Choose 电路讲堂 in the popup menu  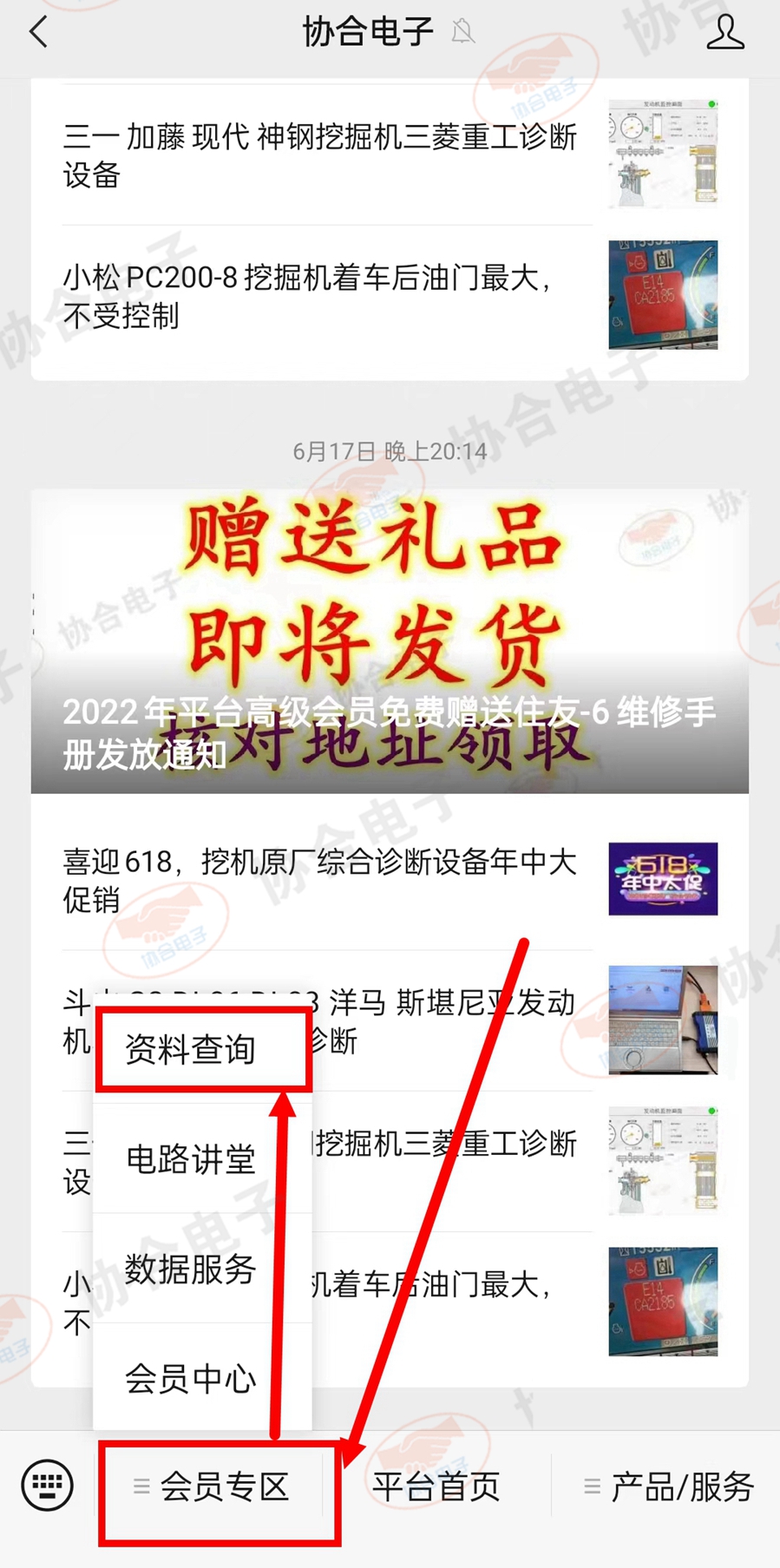coord(190,1159)
